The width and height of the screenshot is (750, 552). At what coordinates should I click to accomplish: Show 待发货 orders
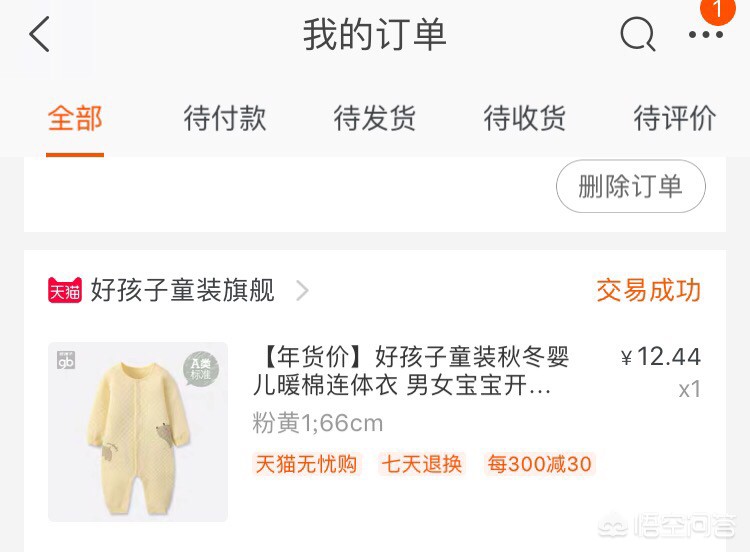click(x=375, y=119)
